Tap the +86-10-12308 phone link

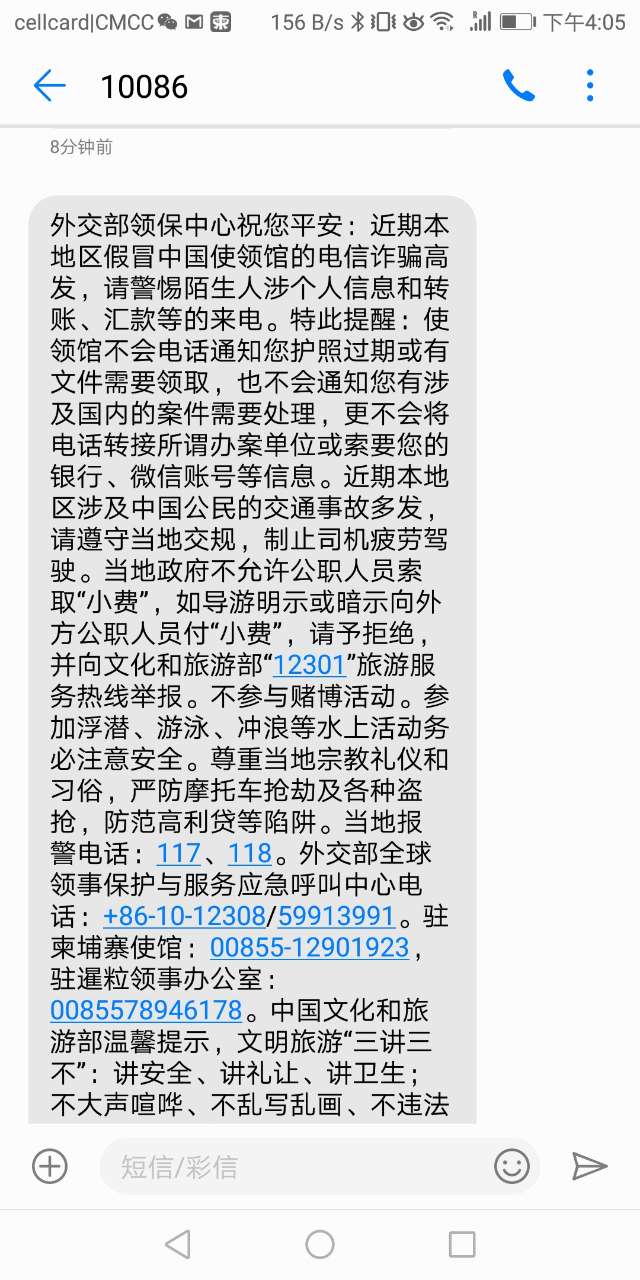tap(184, 916)
